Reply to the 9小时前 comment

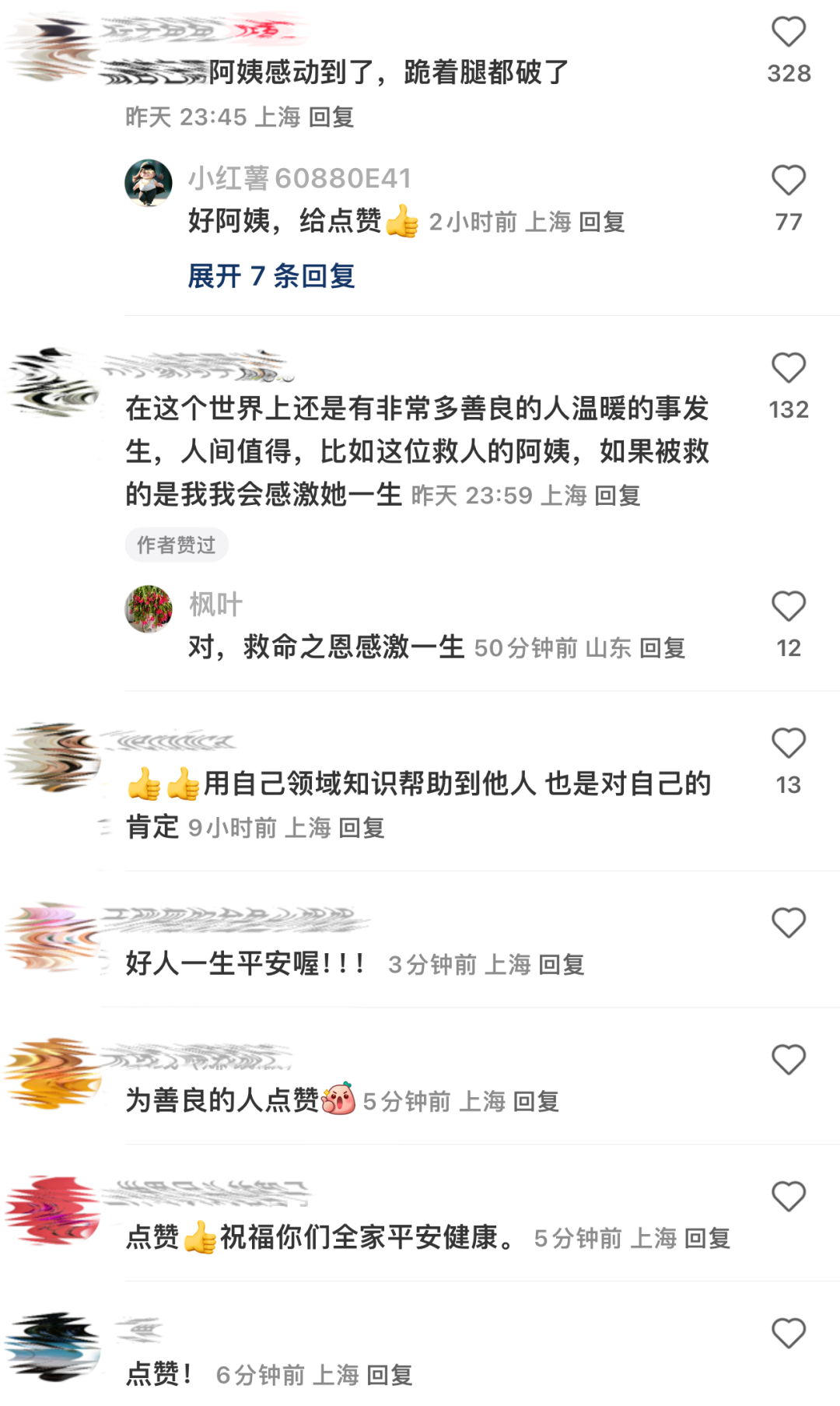pyautogui.click(x=362, y=827)
